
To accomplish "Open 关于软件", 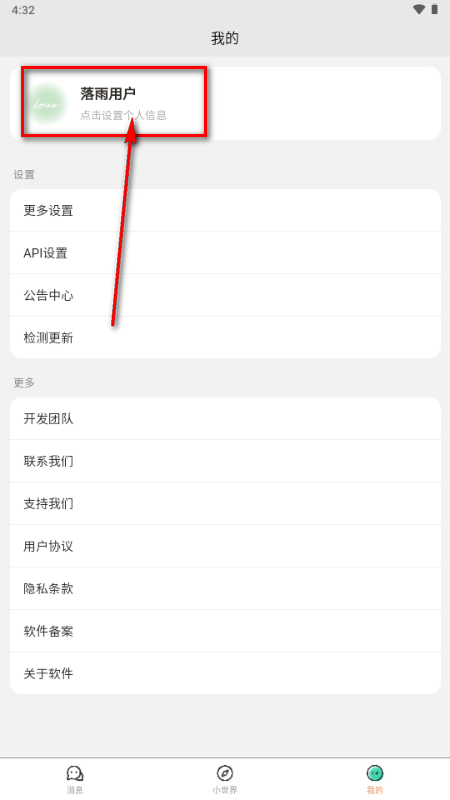I will (225, 673).
